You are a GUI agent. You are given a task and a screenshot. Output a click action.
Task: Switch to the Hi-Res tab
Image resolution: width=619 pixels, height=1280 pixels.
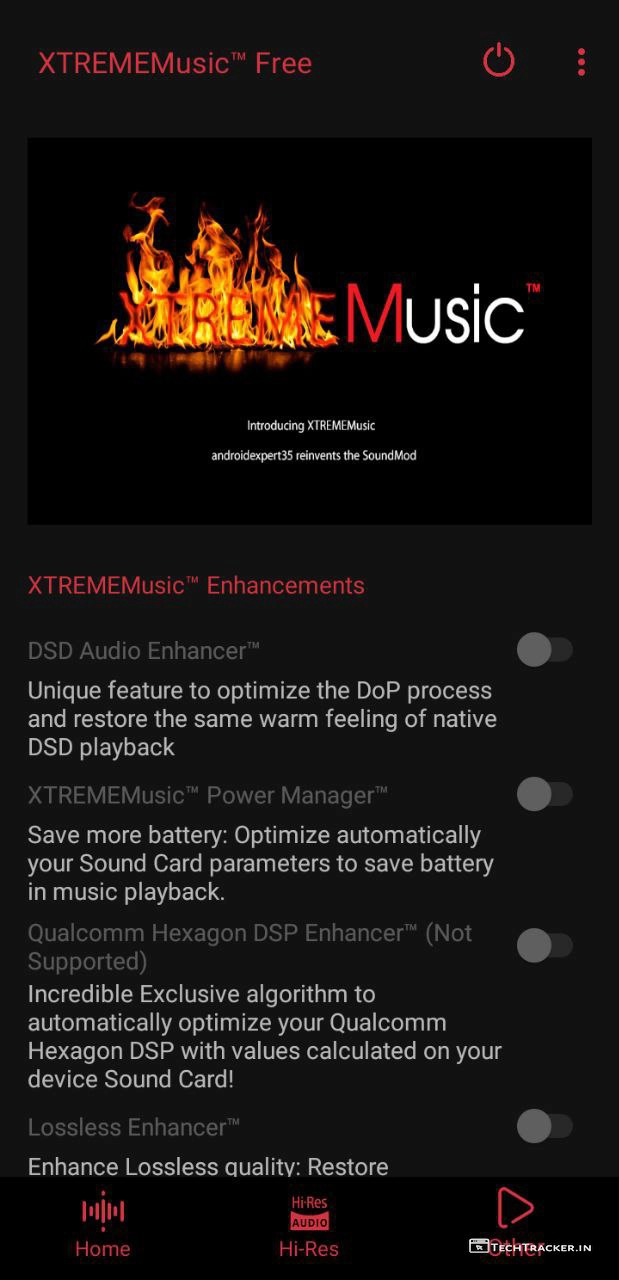click(309, 1226)
